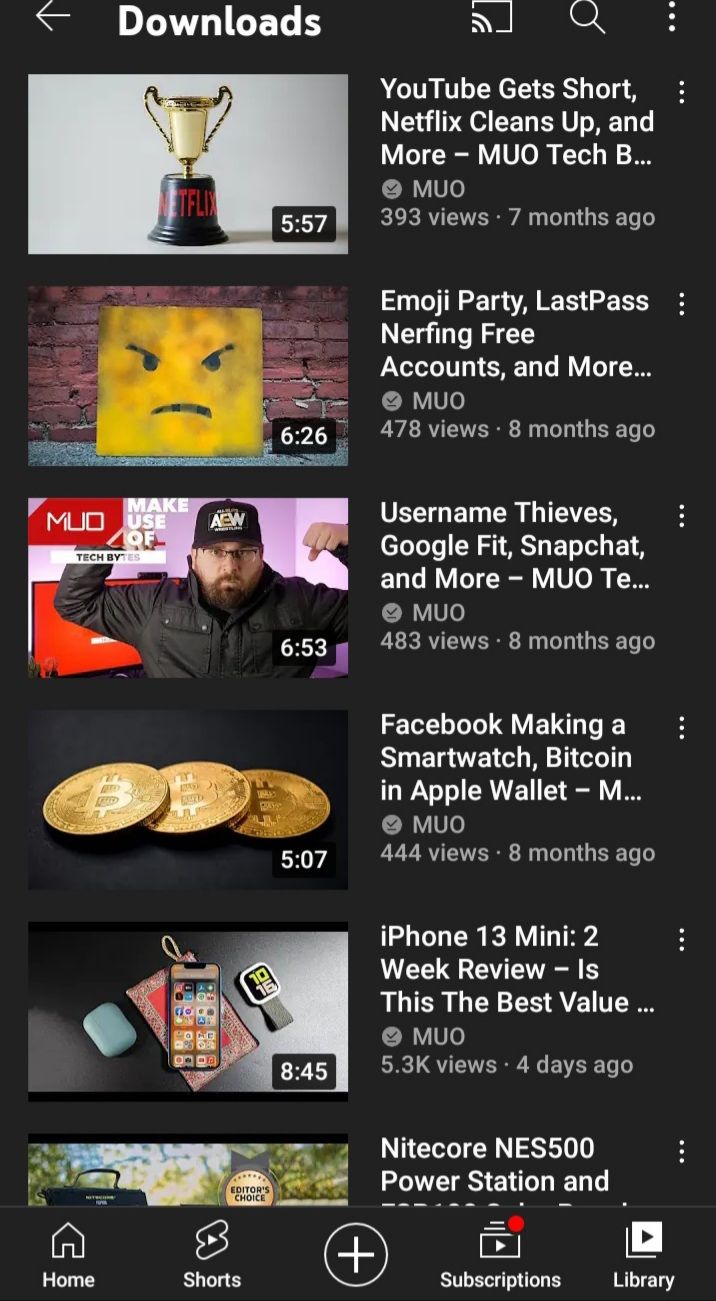This screenshot has height=1301, width=716.
Task: Play the Facebook Making a Smartwatch video
Action: click(188, 800)
